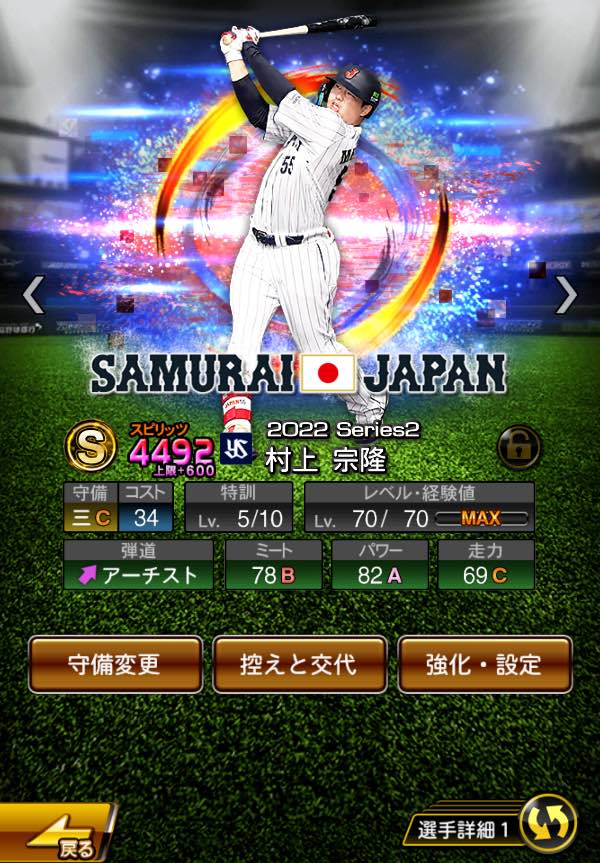600x863 pixels.
Task: Tap 控えと交代 to swap with bench
Action: tap(299, 665)
